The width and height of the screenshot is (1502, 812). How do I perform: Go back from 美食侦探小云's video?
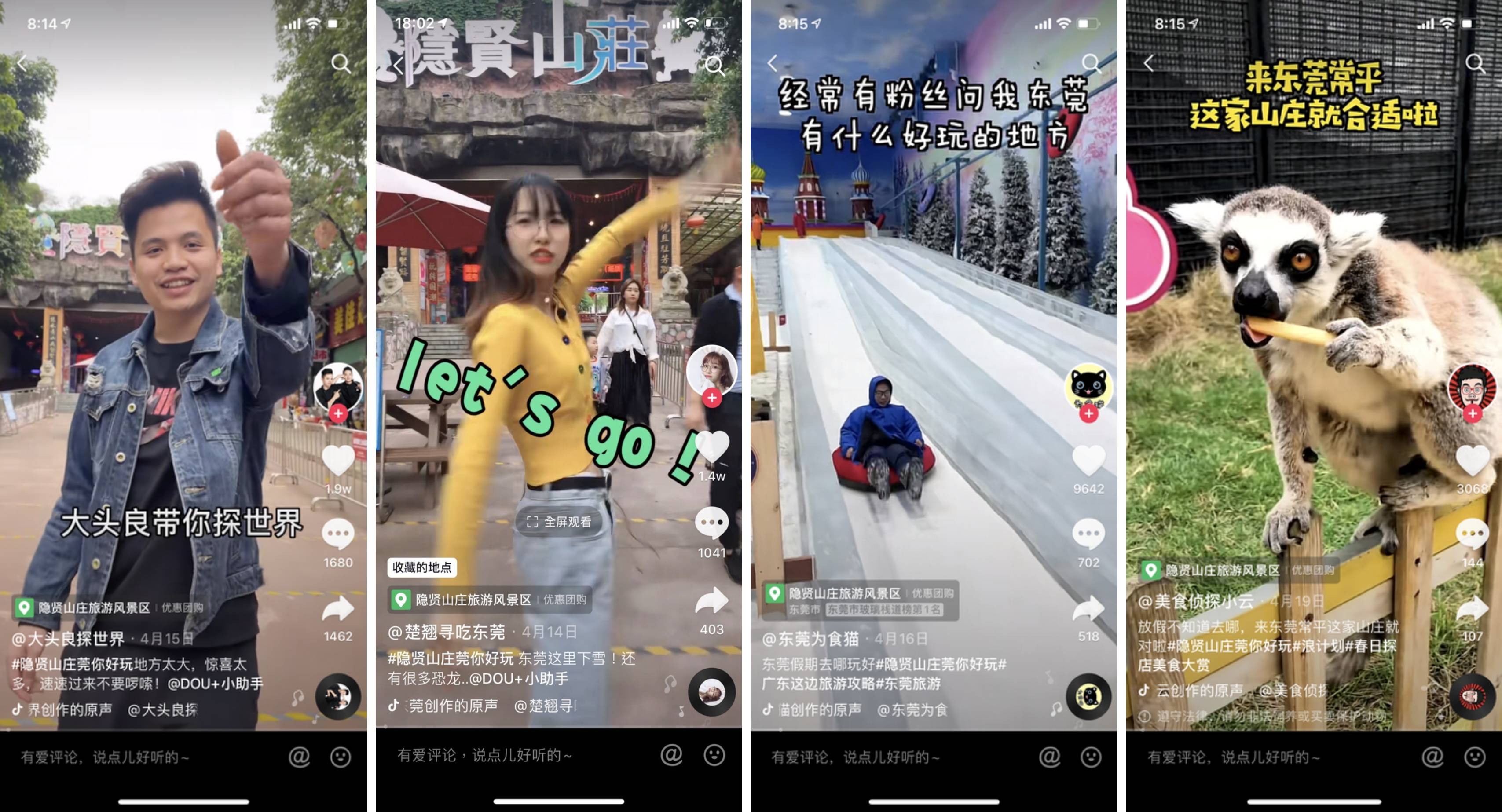point(1149,63)
